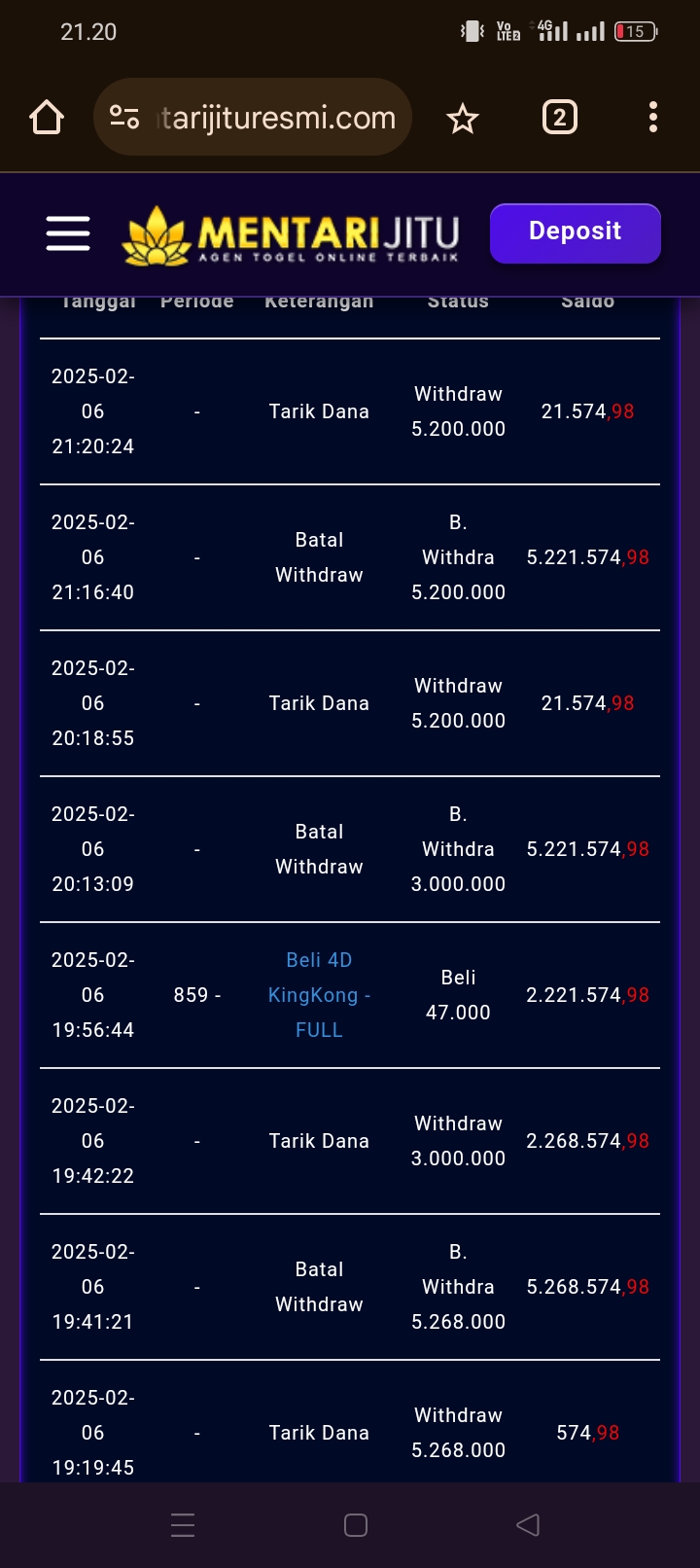Viewport: 700px width, 1568px height.
Task: Tap the address bar showing tarijituresmi.com
Action: click(x=277, y=118)
